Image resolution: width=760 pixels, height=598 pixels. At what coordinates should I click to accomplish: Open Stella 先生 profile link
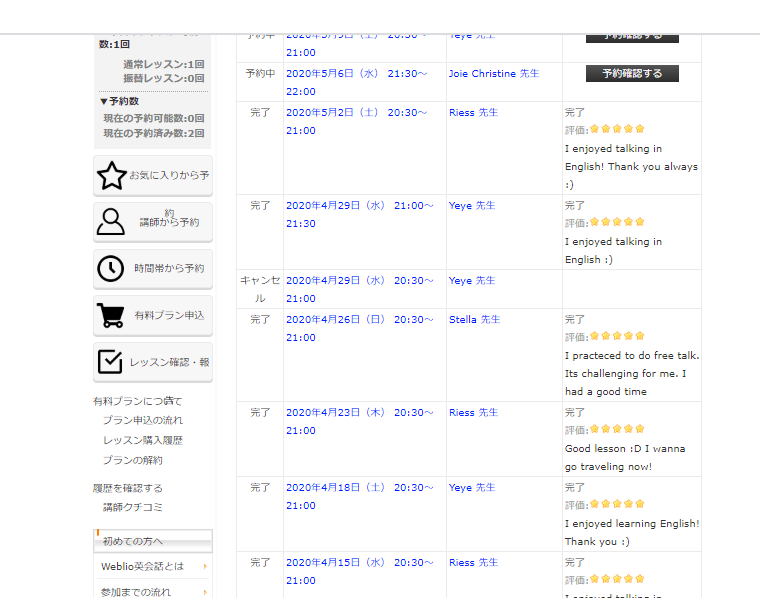[x=476, y=320]
